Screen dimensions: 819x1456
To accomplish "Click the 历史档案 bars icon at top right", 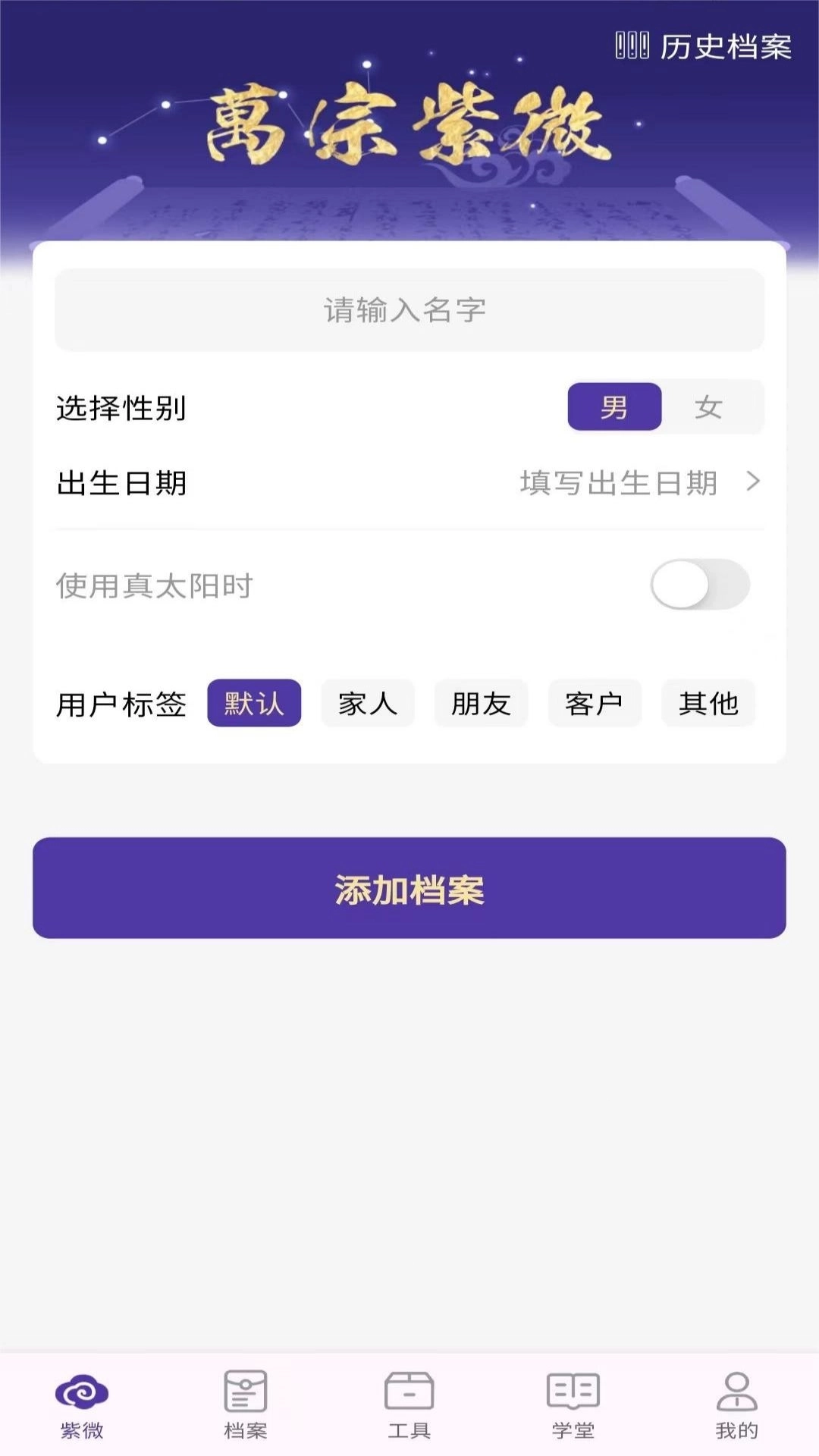I will [629, 47].
